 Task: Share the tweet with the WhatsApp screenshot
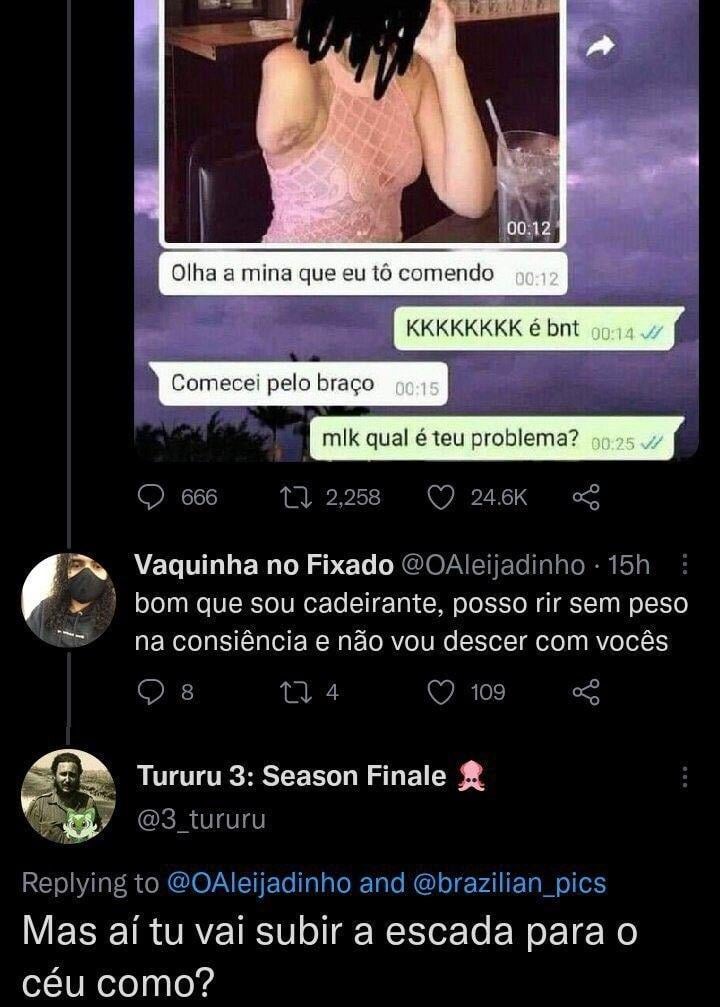click(585, 497)
